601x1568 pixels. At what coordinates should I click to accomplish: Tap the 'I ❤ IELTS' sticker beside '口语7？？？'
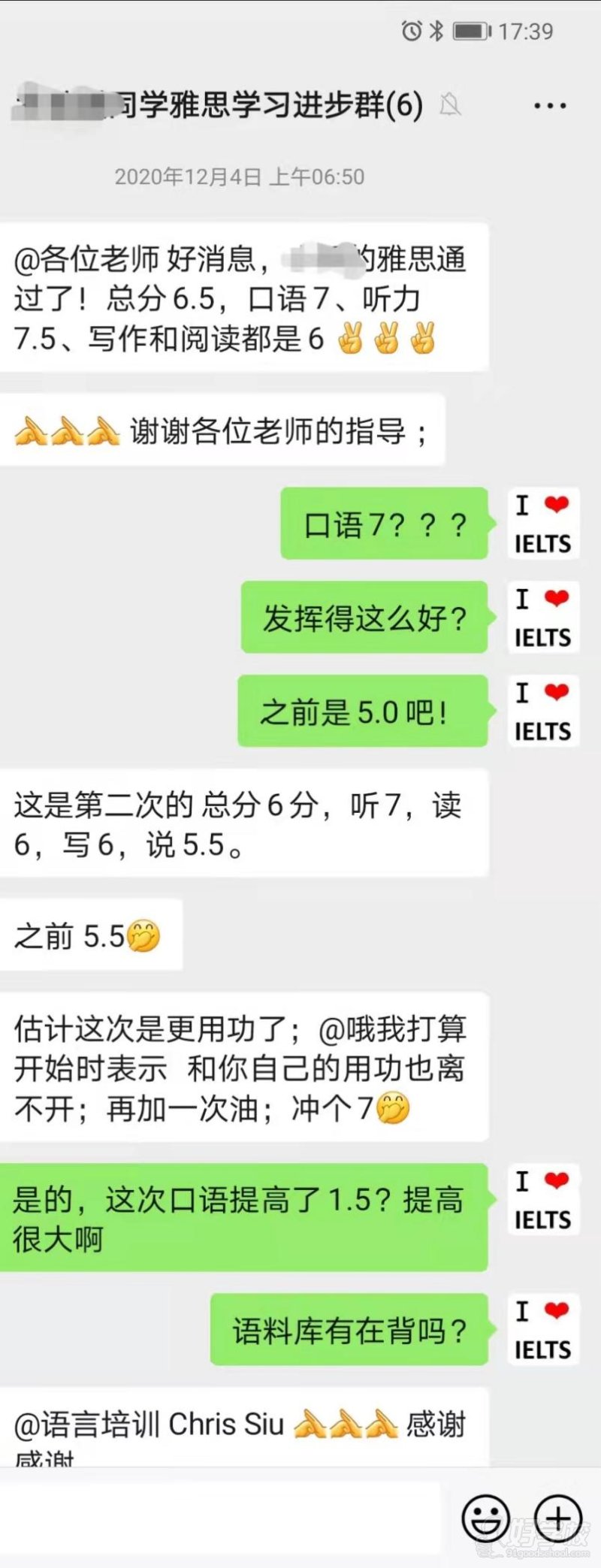pos(542,524)
